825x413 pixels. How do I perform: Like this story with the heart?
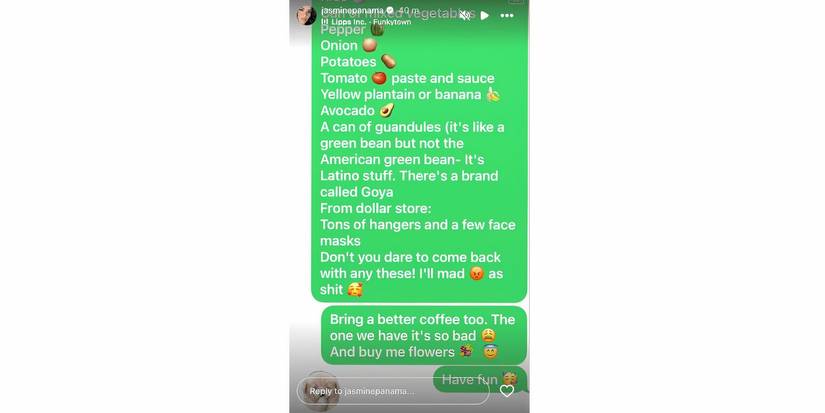pyautogui.click(x=507, y=391)
